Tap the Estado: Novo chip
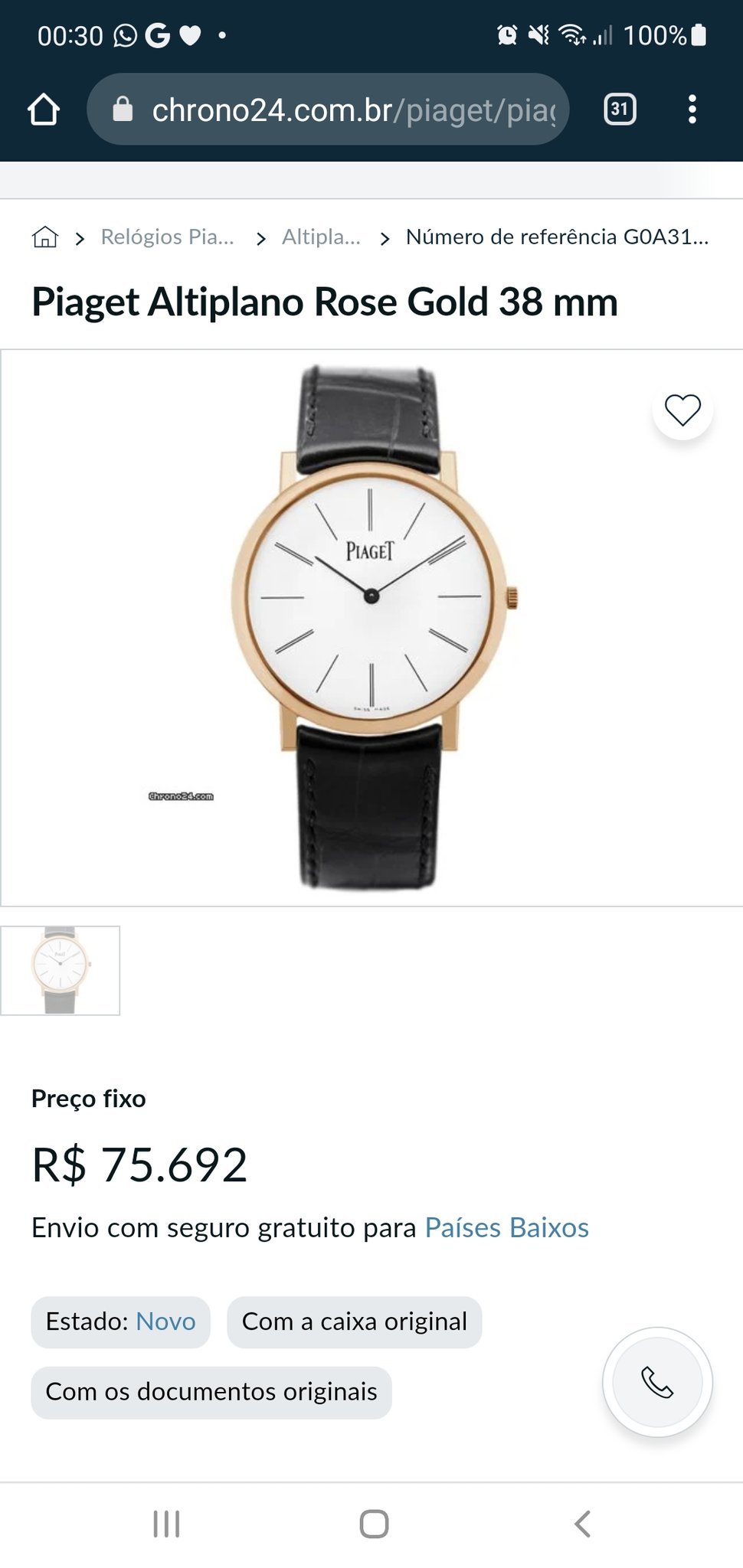This screenshot has height=1568, width=743. pos(120,1321)
